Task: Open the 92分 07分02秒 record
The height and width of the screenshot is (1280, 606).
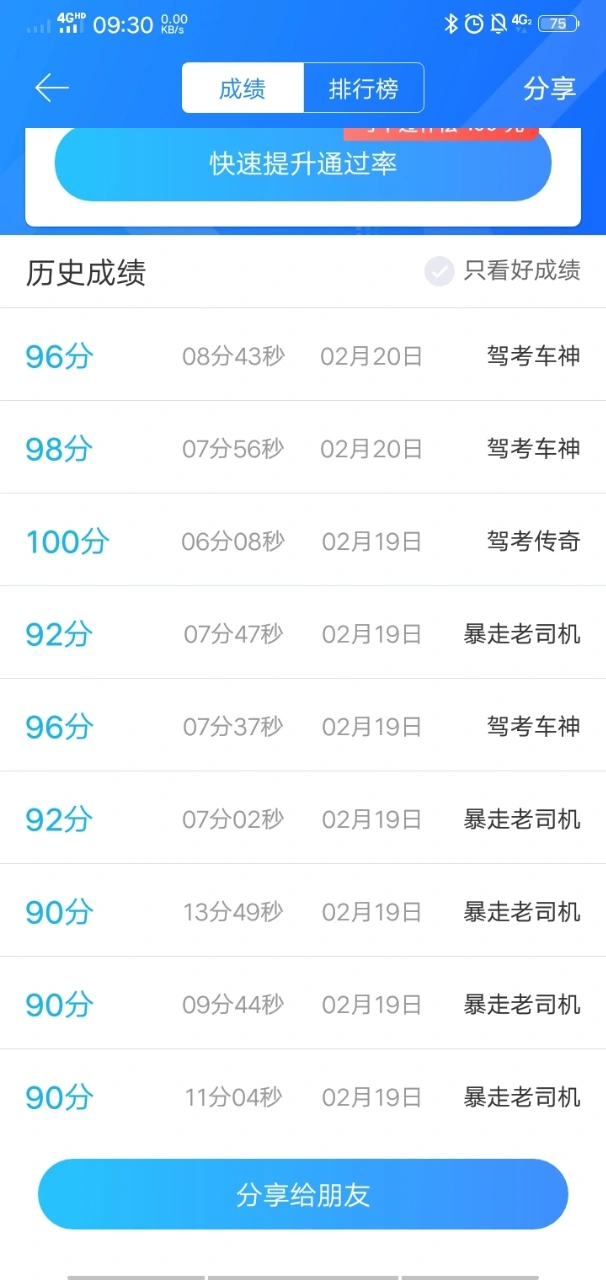Action: 302,820
